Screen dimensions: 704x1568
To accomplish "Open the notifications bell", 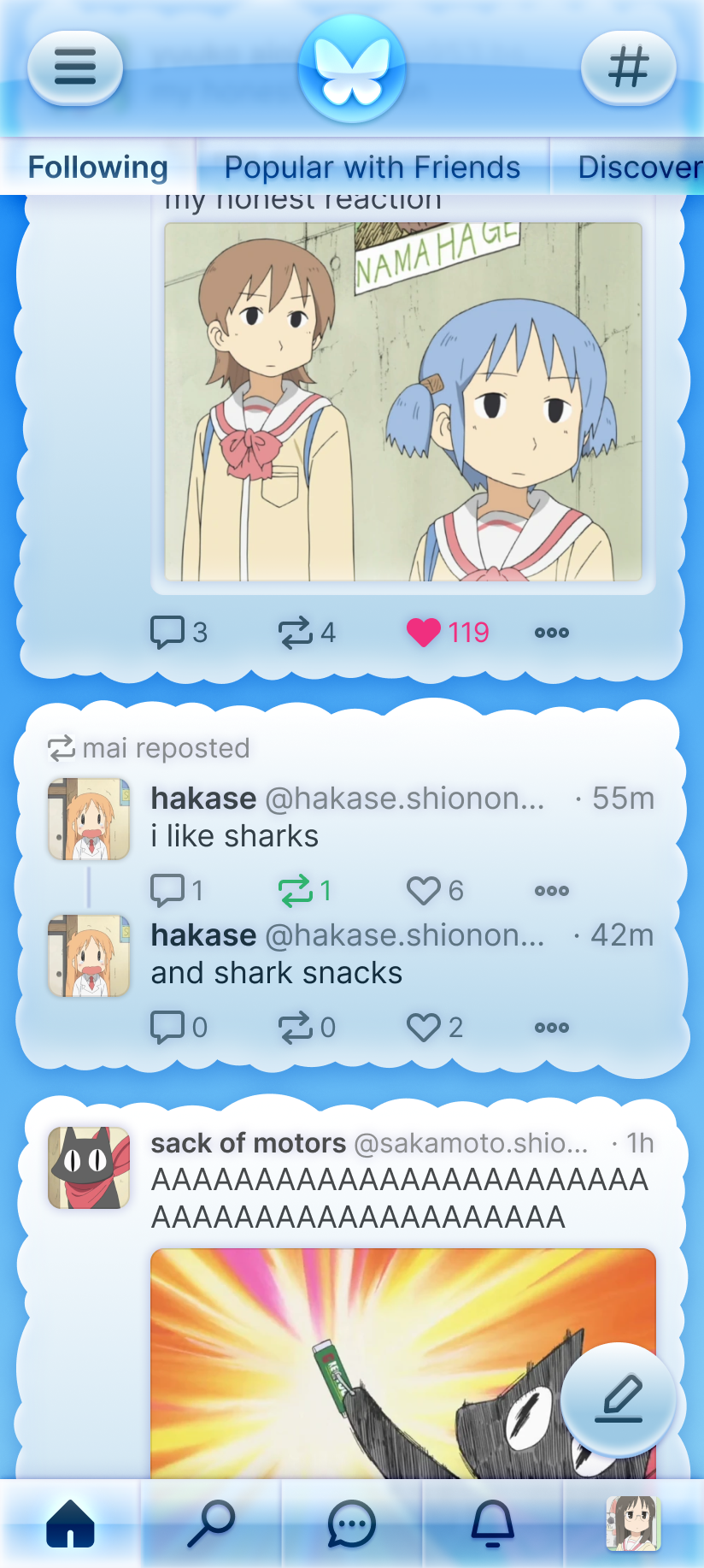I will pyautogui.click(x=493, y=1524).
